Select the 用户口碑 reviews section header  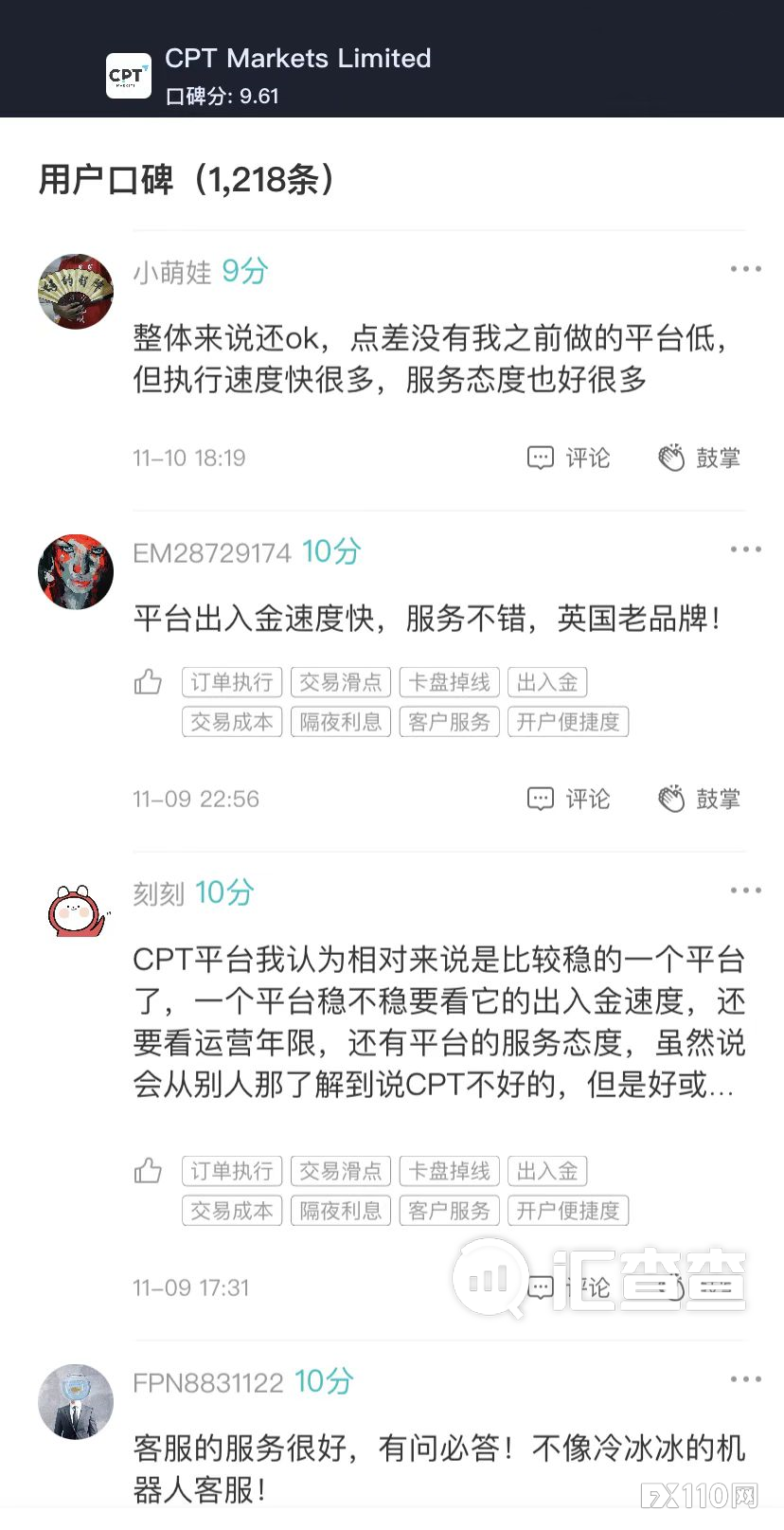tap(186, 180)
